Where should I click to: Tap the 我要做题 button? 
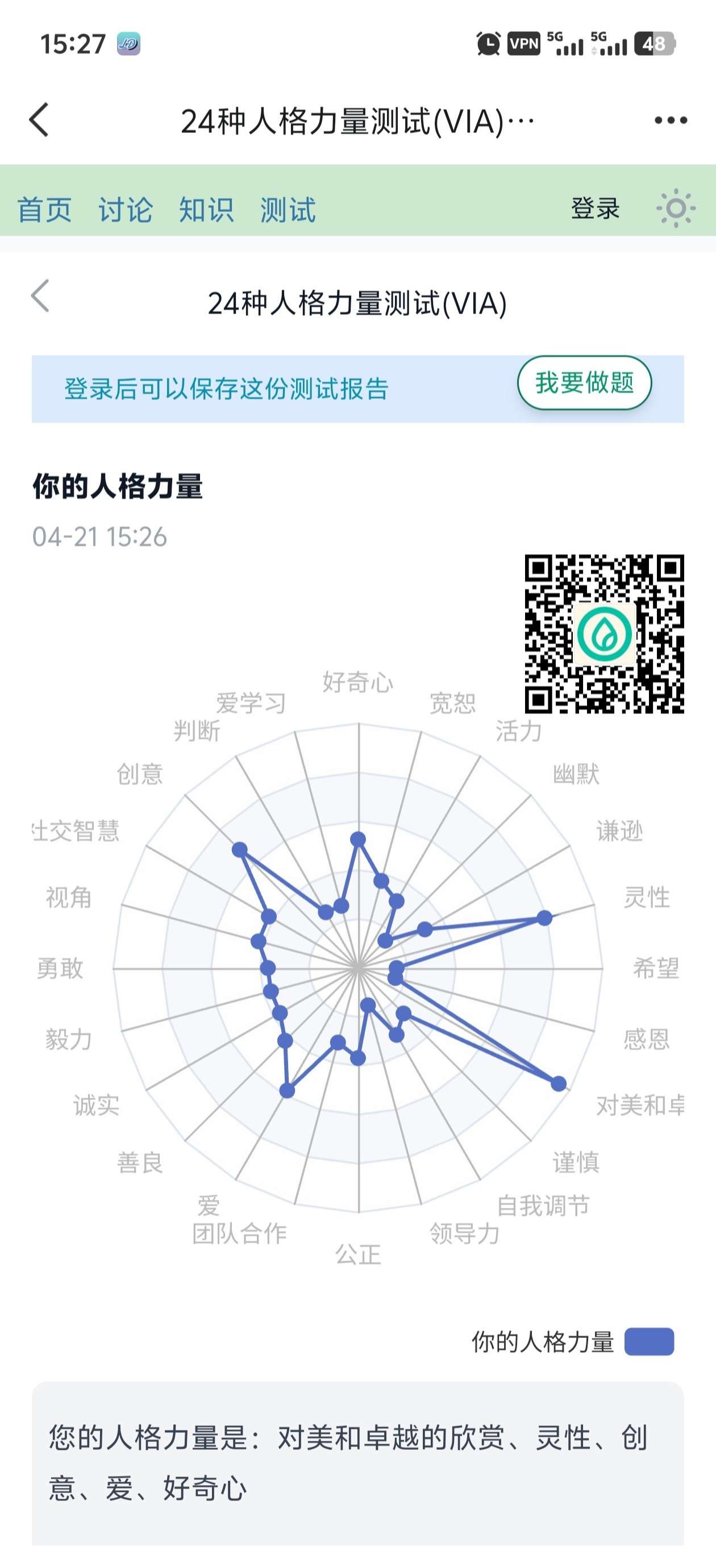585,383
